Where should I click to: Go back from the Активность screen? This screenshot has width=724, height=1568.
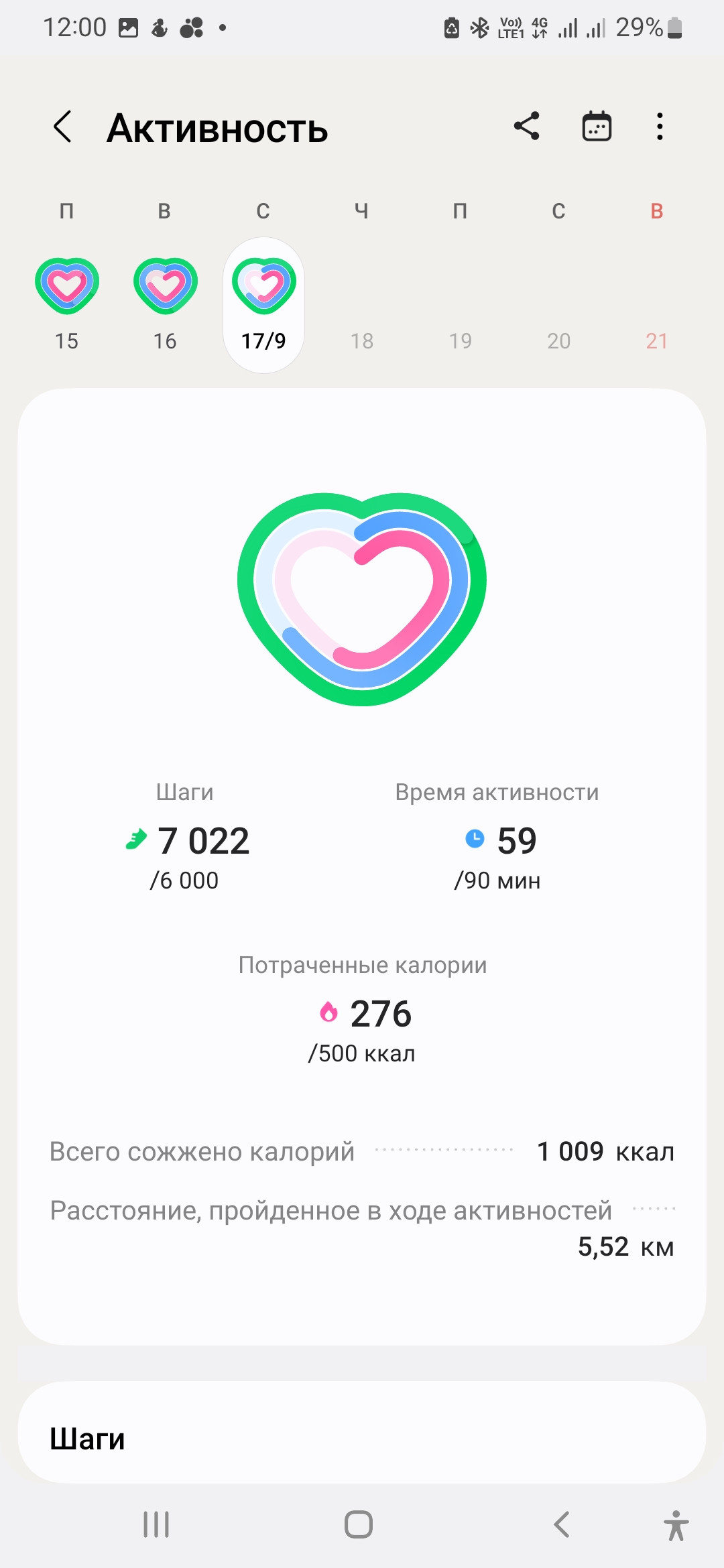coord(62,127)
